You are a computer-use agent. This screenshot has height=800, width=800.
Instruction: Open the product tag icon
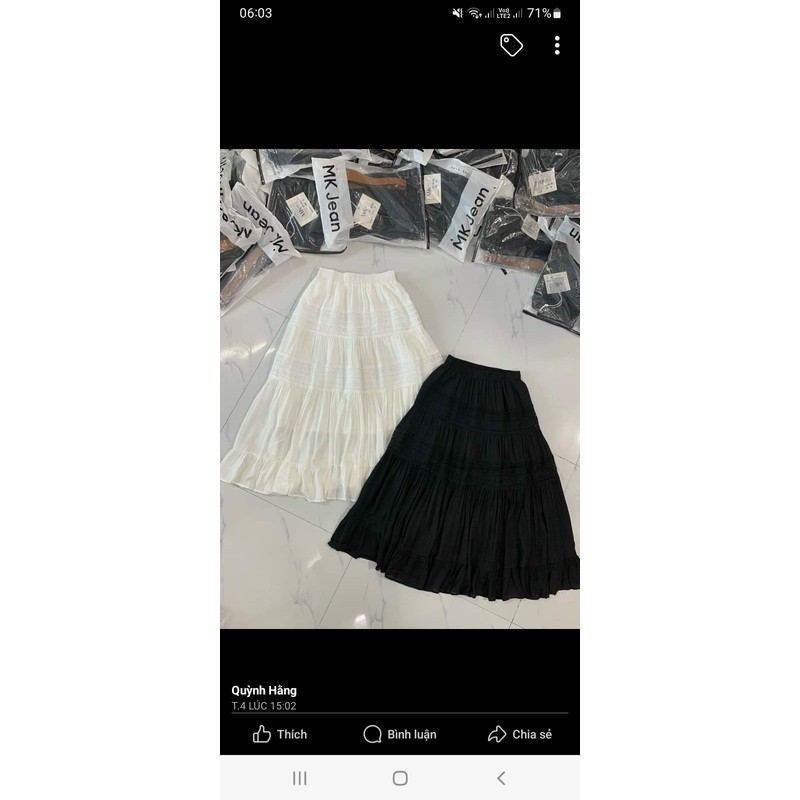(511, 45)
